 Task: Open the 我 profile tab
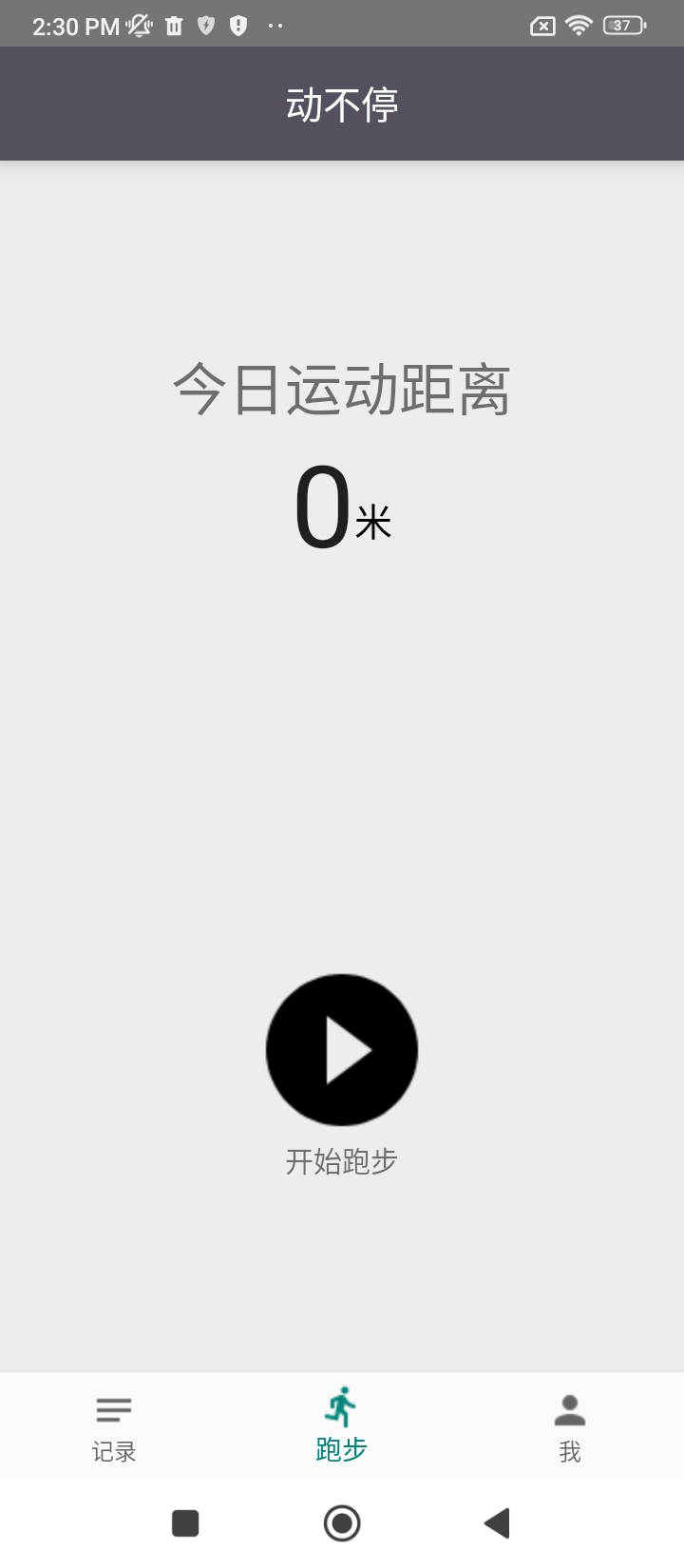coord(569,1425)
